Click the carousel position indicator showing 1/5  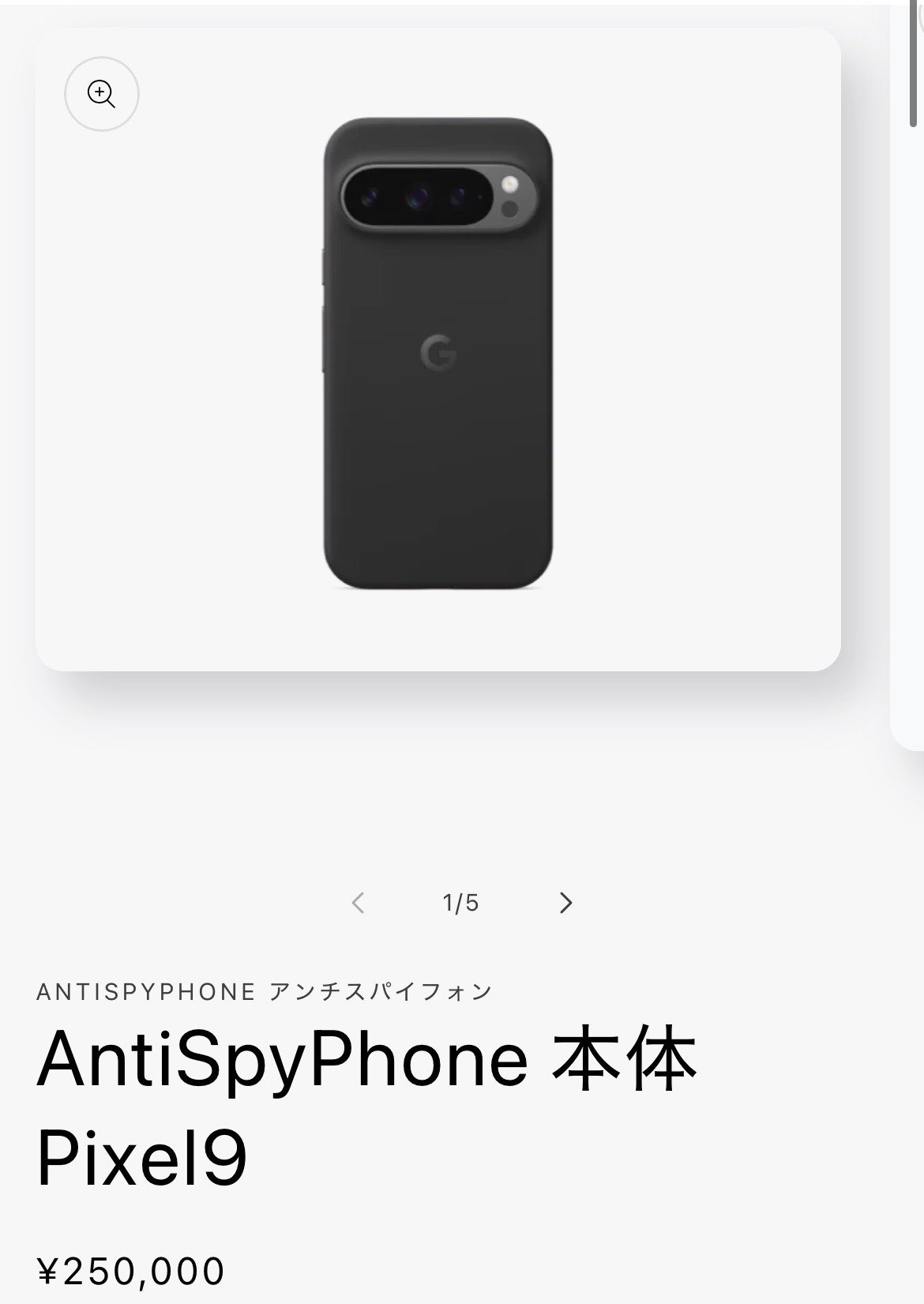point(461,901)
